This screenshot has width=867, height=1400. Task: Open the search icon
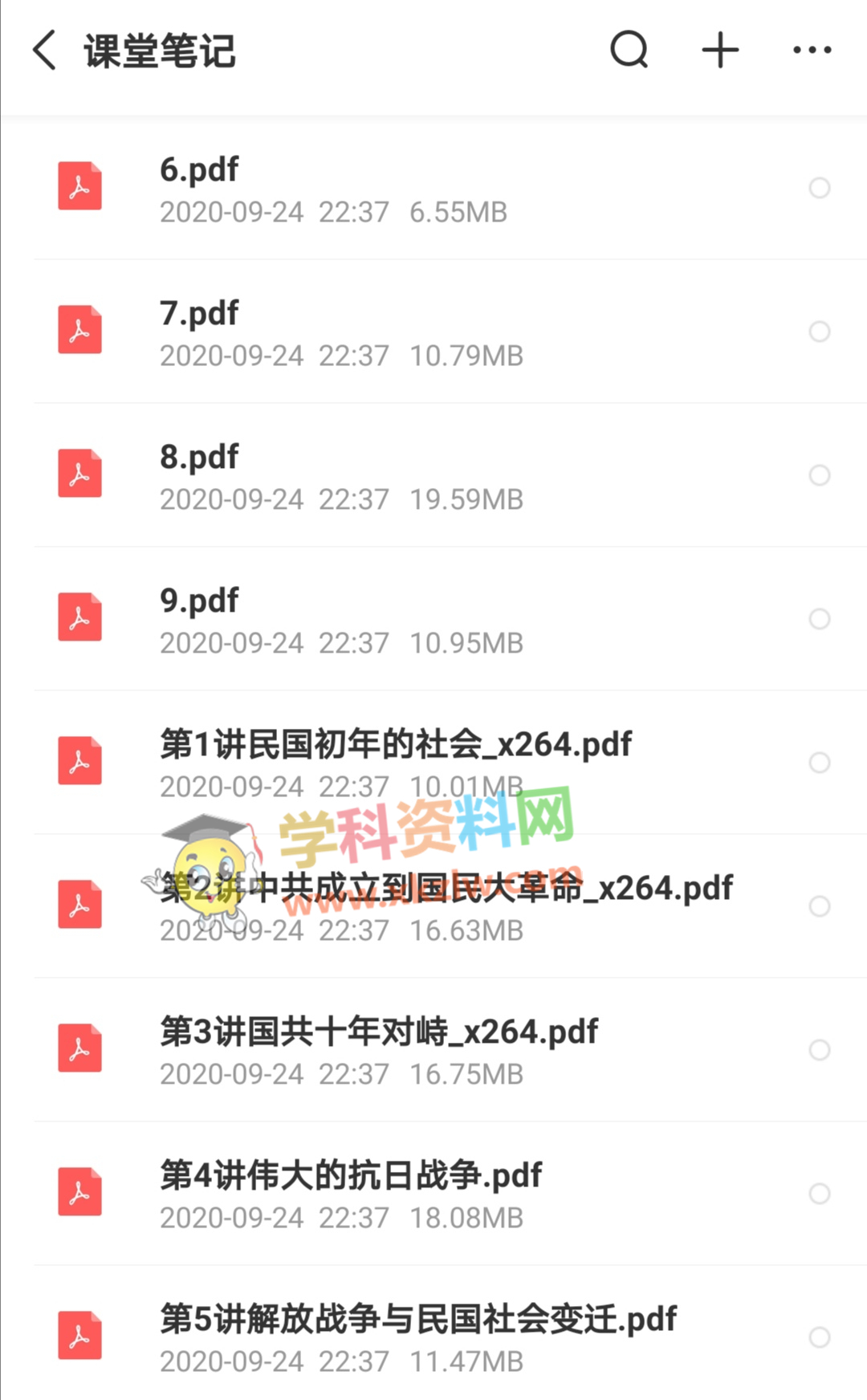coord(629,51)
